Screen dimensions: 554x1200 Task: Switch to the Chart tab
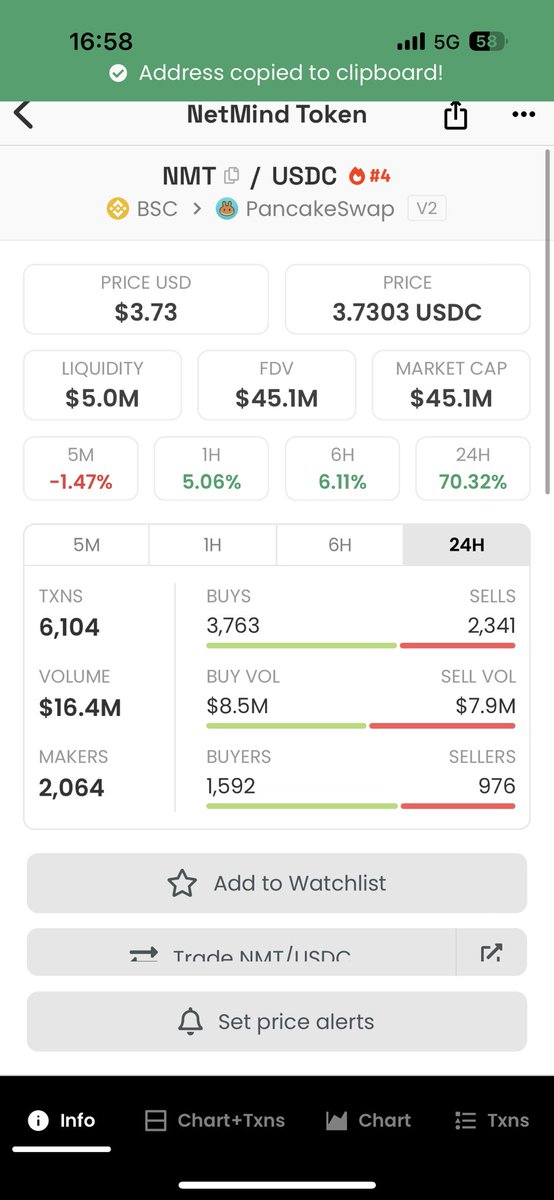369,1121
